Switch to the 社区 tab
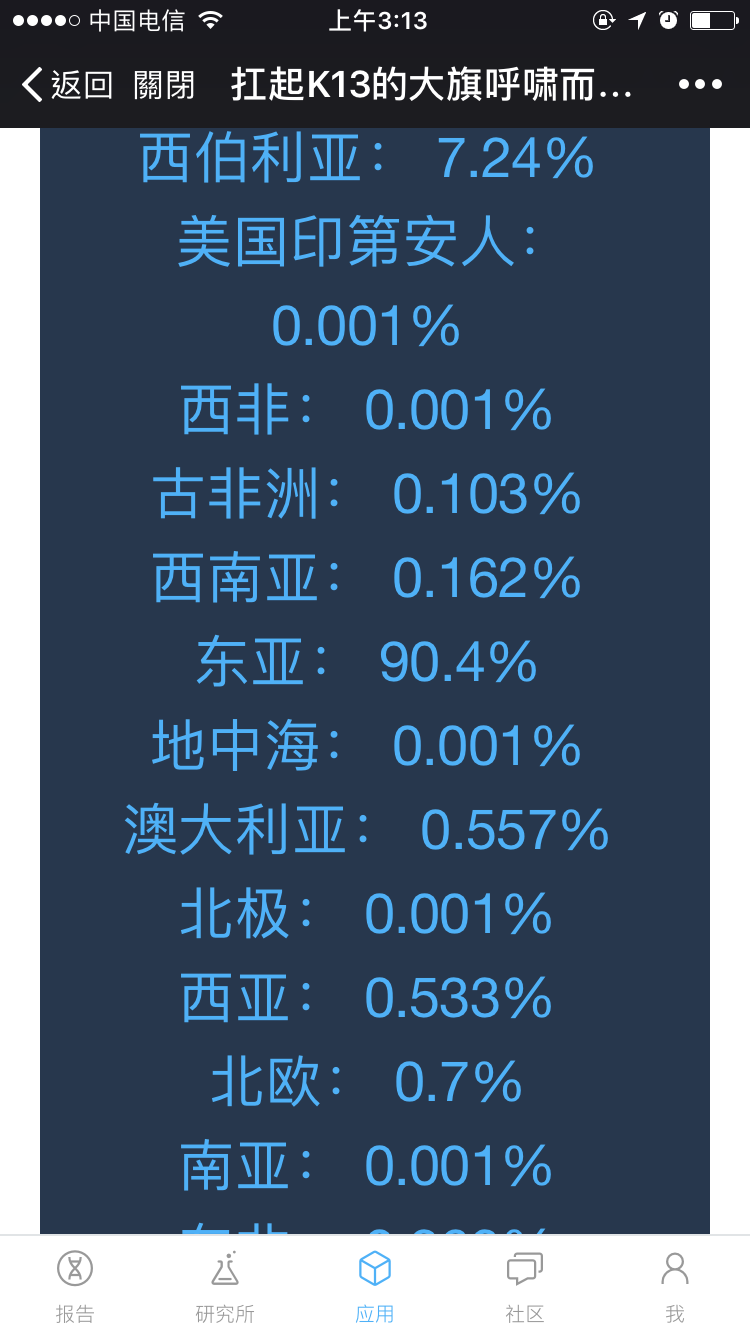750x1334 pixels. (525, 1286)
